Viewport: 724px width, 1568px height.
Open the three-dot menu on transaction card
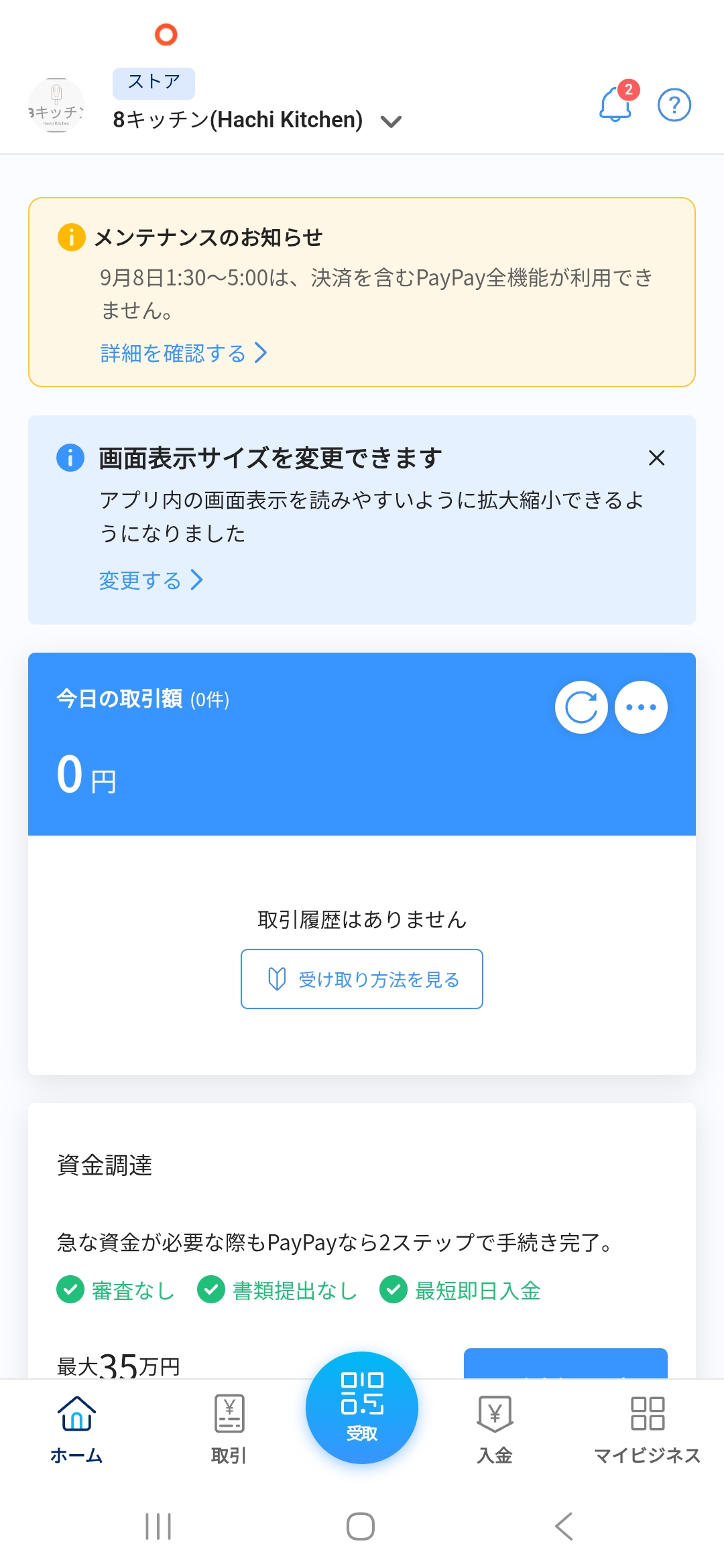[x=641, y=708]
